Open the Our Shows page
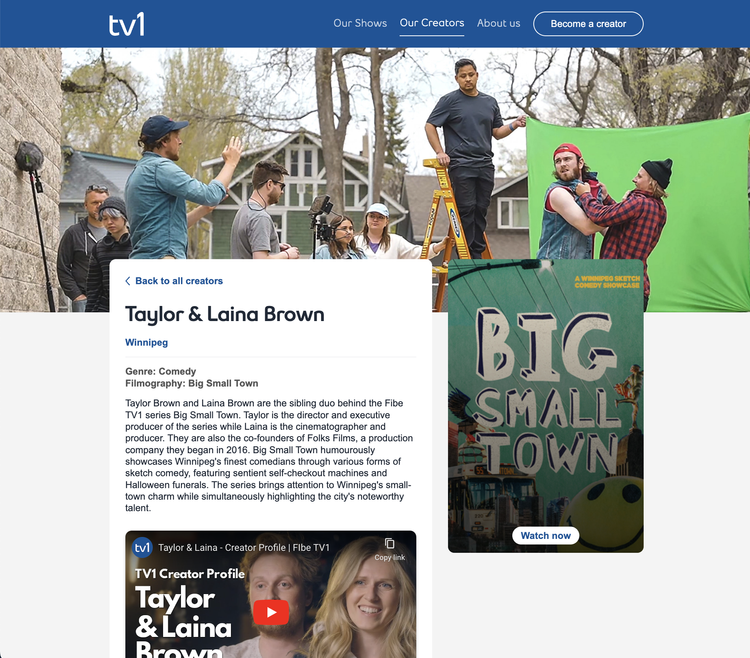Screen dimensions: 750x658 (359, 23)
